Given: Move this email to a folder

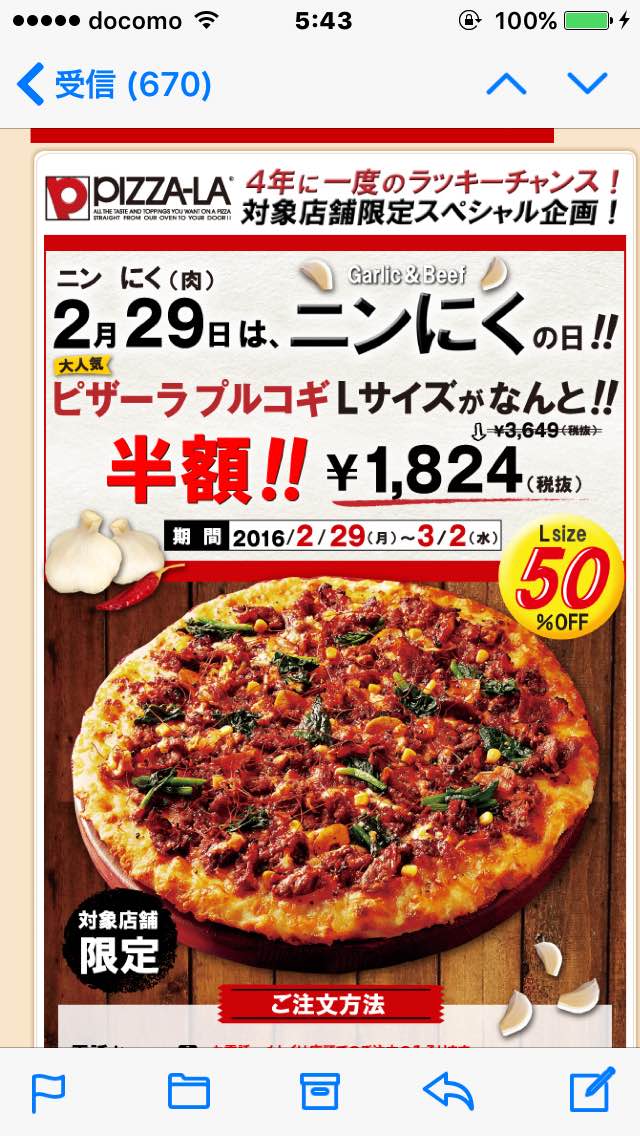Looking at the screenshot, I should (188, 1092).
